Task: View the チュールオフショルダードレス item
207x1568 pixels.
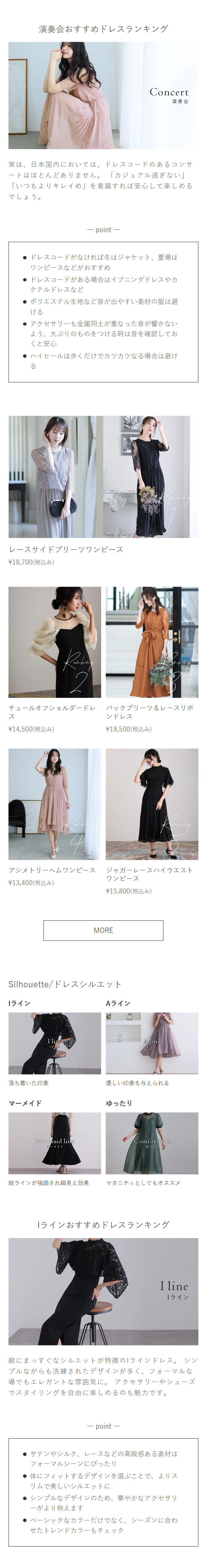Action: [x=55, y=642]
